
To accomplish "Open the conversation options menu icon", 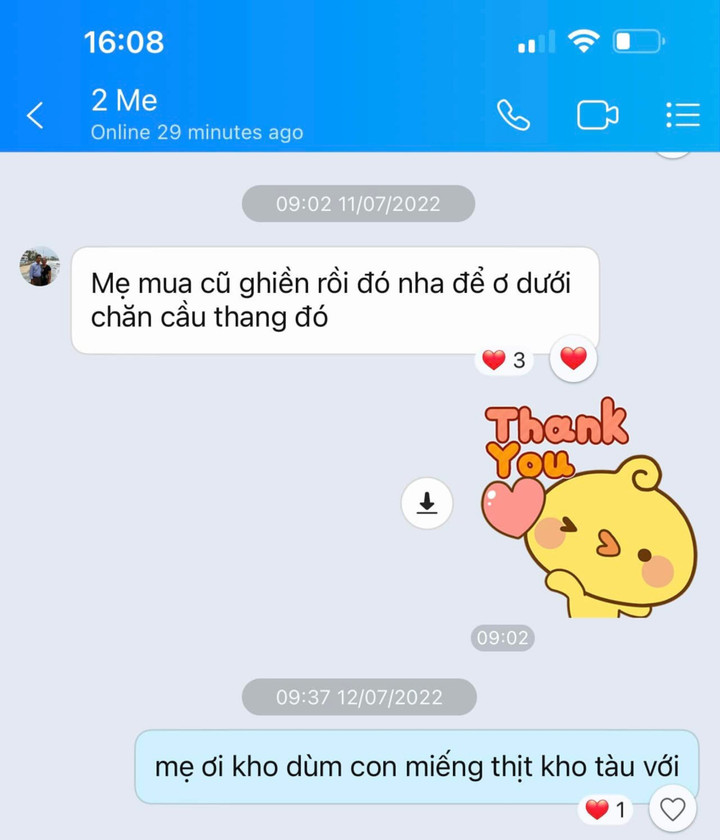I will pyautogui.click(x=682, y=115).
